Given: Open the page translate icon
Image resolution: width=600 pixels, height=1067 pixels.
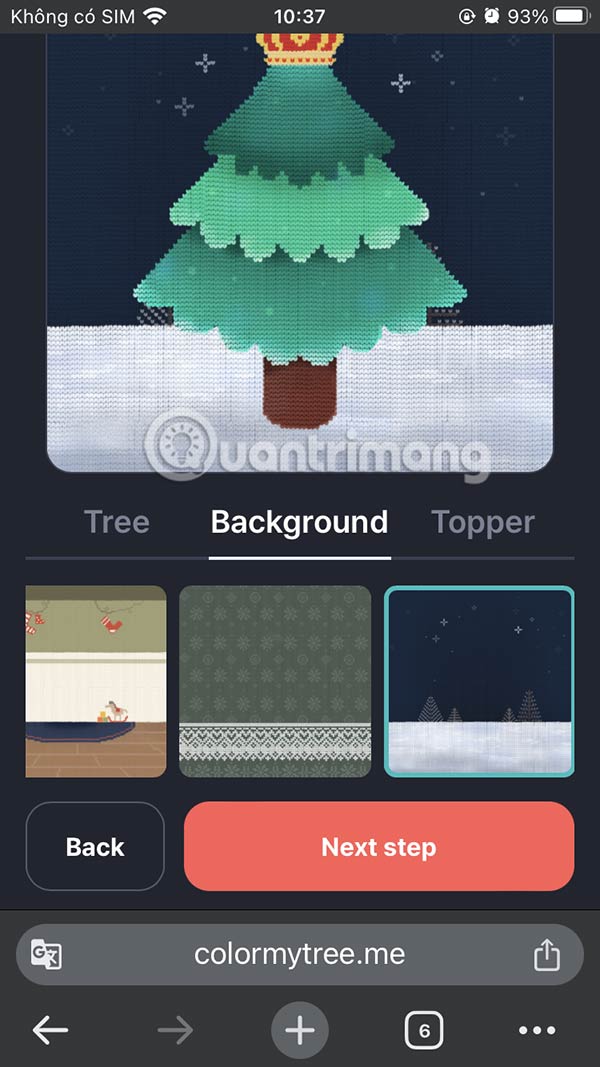Looking at the screenshot, I should 46,954.
